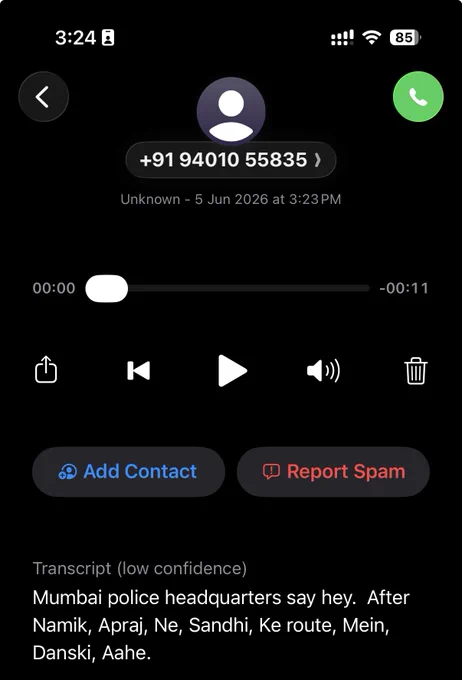The image size is (462, 680).
Task: Play the voicemail message
Action: coord(232,371)
